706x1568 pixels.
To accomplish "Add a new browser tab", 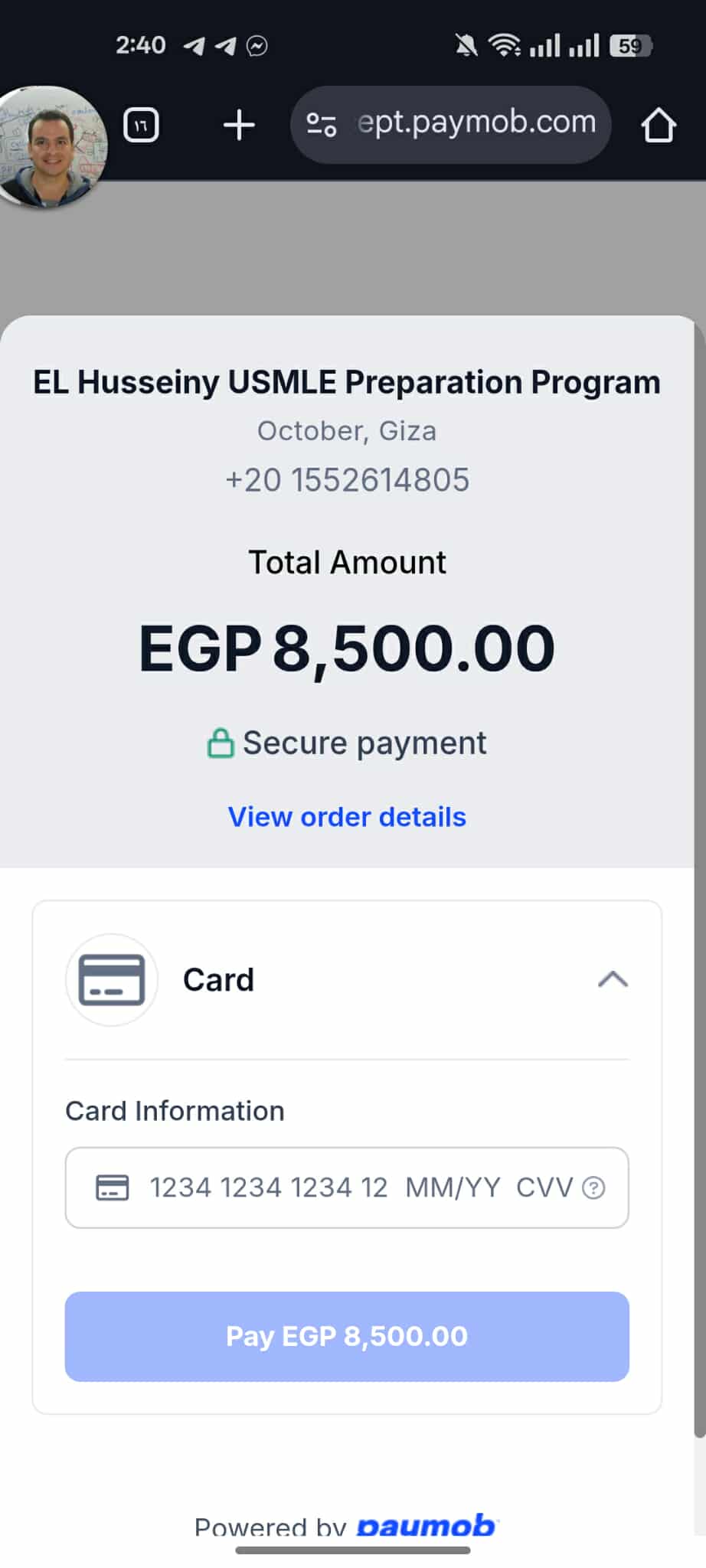I will 239,125.
